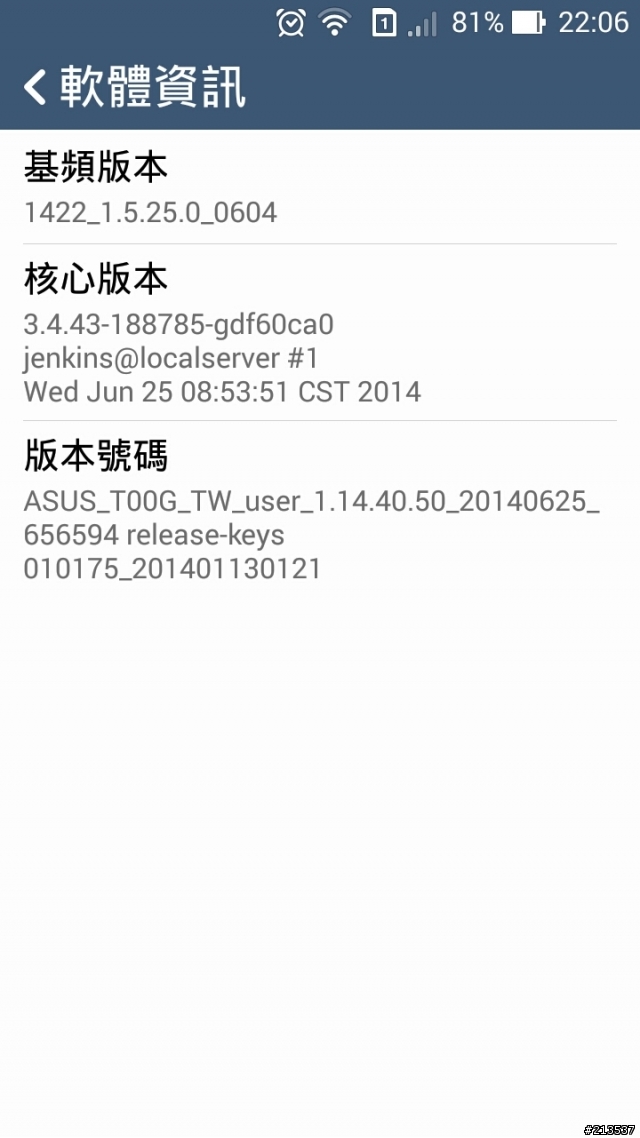Tap the 版本號碼 row
Image resolution: width=640 pixels, height=1138 pixels.
tap(318, 510)
